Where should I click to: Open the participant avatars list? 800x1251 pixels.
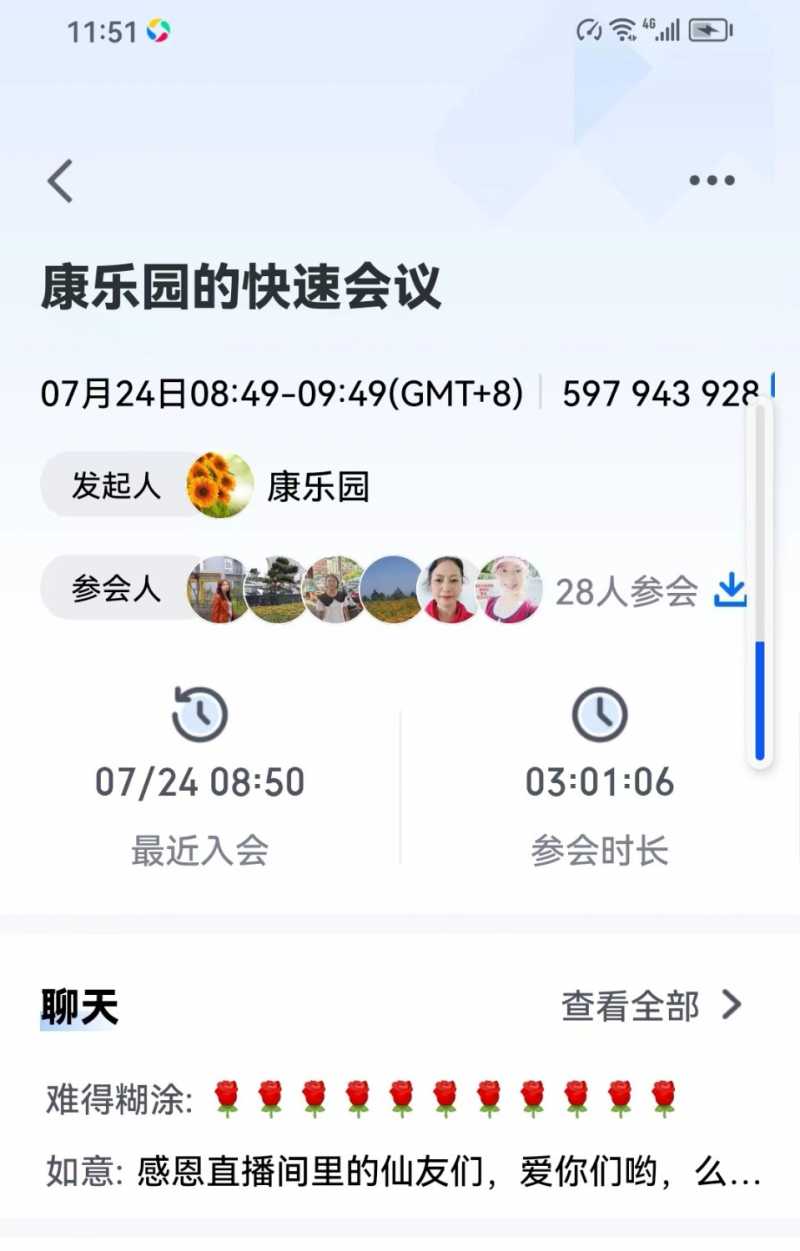coord(365,590)
